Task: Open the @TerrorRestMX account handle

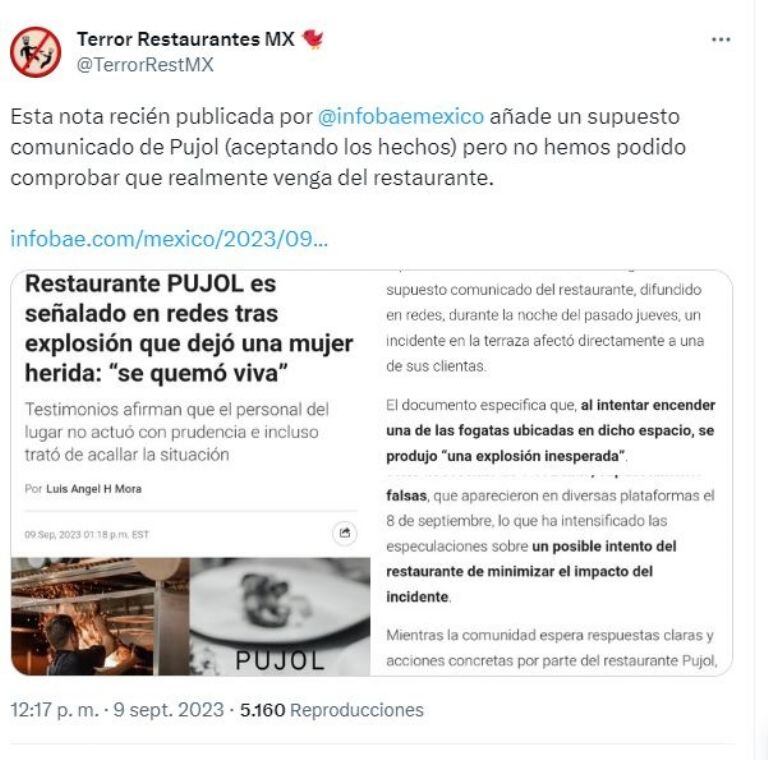Action: pos(145,65)
